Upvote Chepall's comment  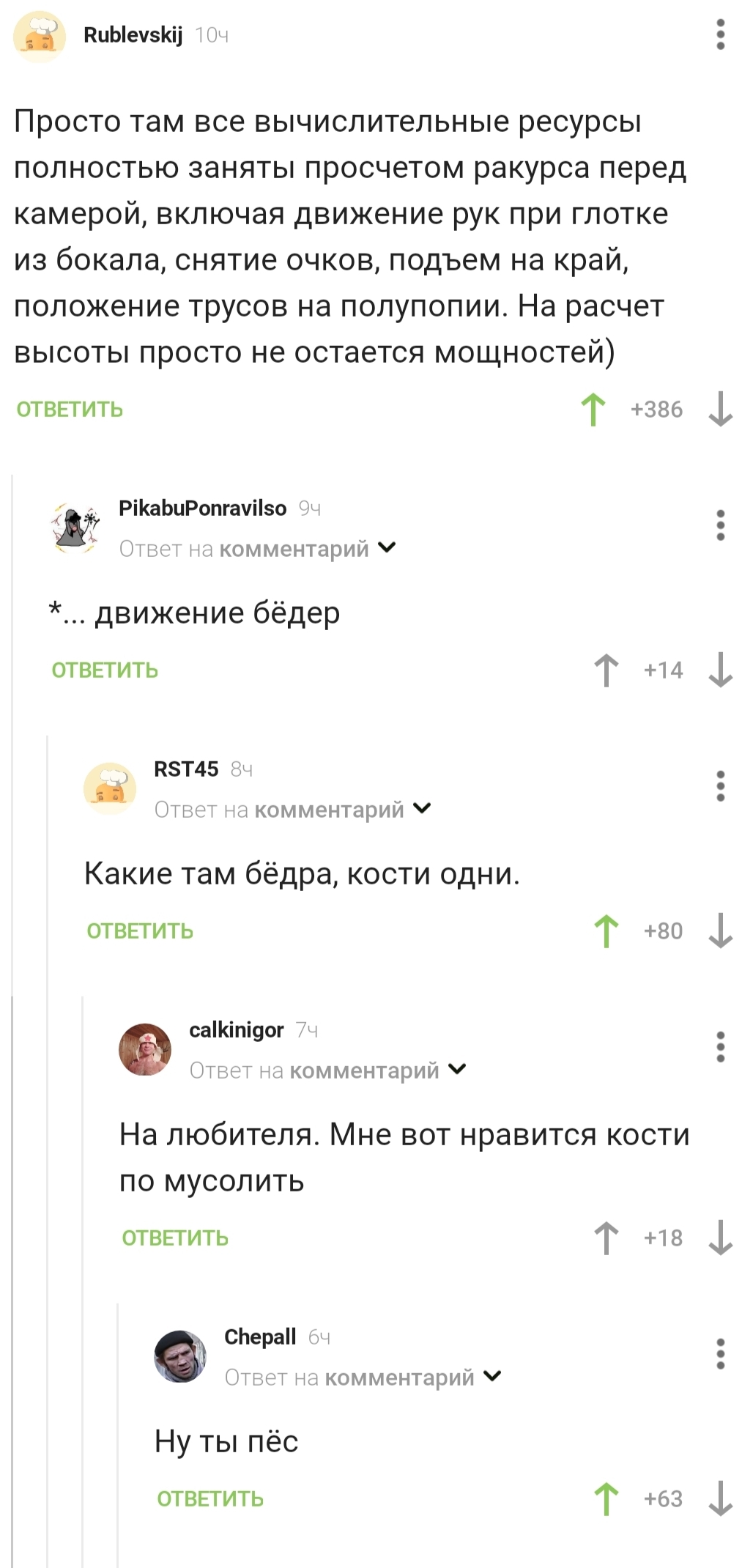pos(606,1498)
